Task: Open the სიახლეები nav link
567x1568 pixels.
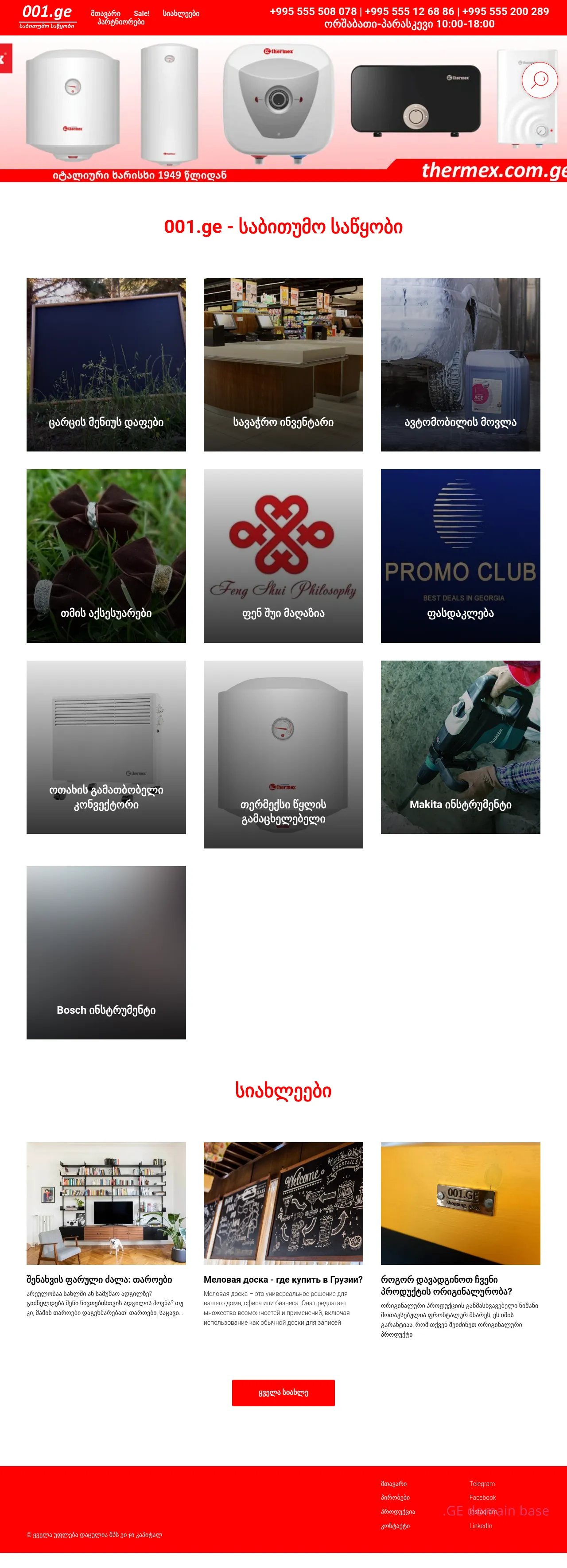Action: tap(181, 13)
